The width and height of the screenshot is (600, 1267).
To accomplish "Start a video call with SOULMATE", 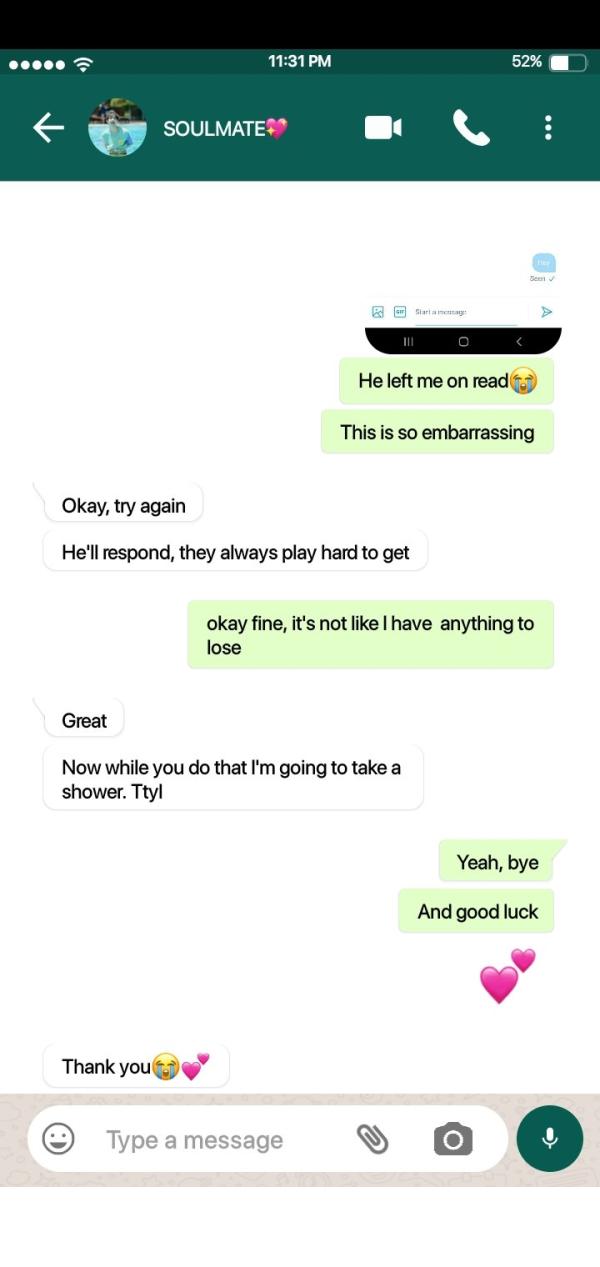I will pyautogui.click(x=383, y=127).
